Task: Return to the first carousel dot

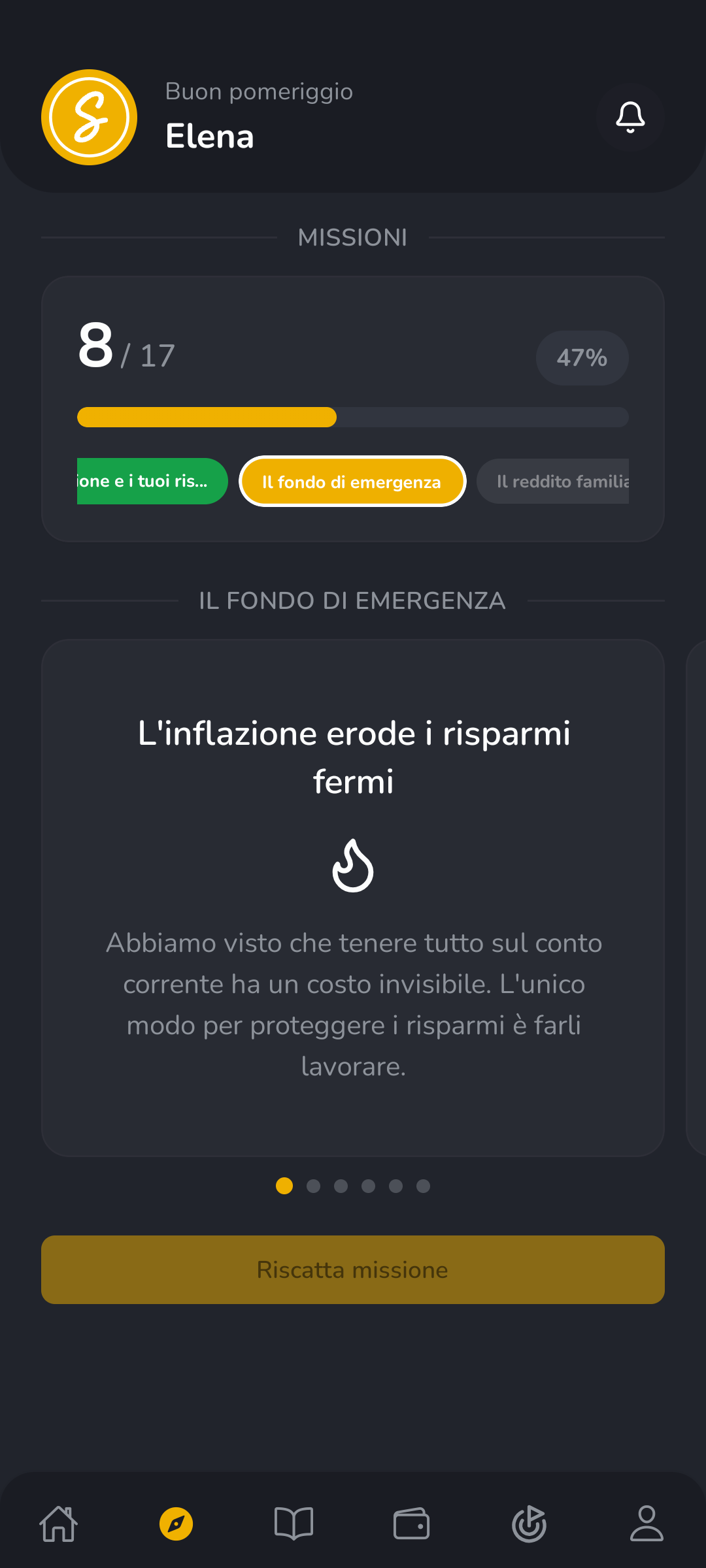Action: pos(284,1187)
